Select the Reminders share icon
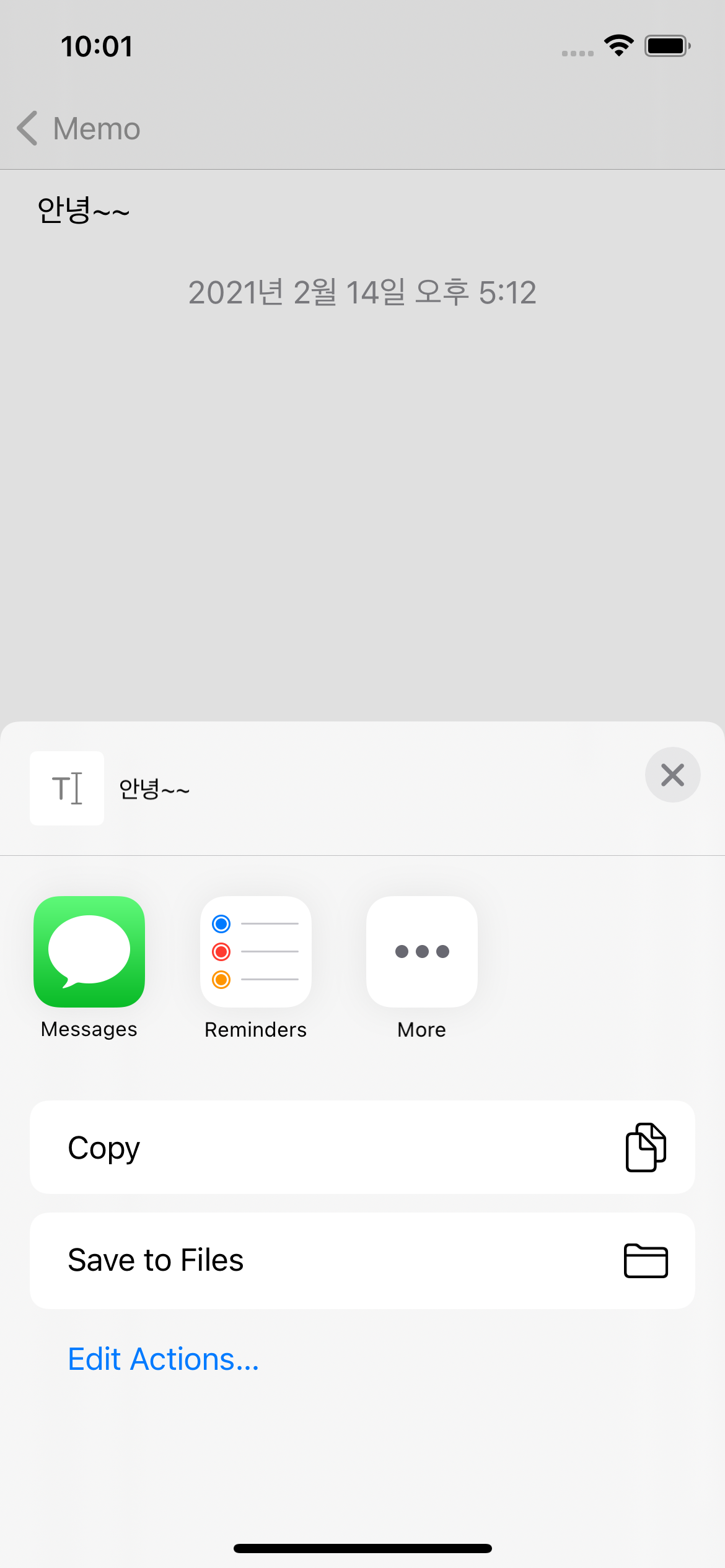 pyautogui.click(x=255, y=951)
